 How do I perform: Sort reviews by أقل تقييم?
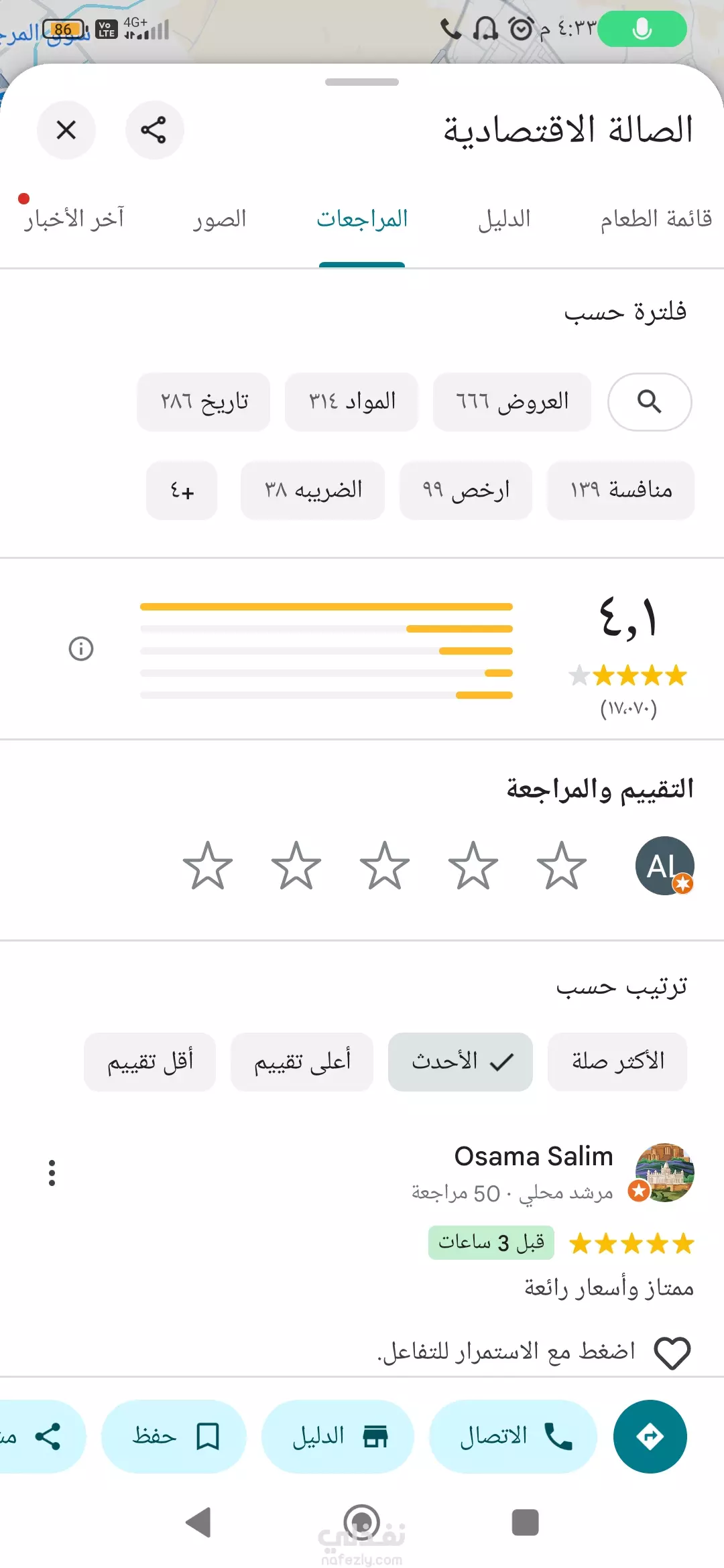point(149,1061)
